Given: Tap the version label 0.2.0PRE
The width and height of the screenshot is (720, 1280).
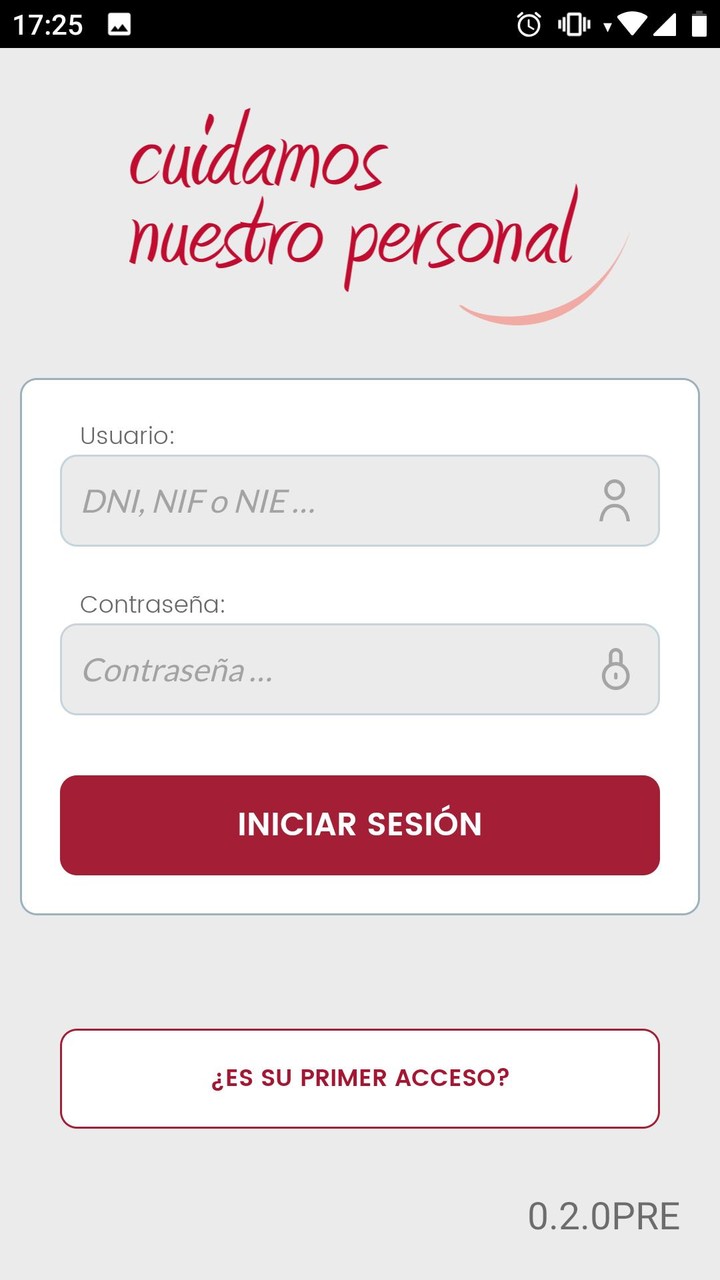Looking at the screenshot, I should pos(604,1217).
